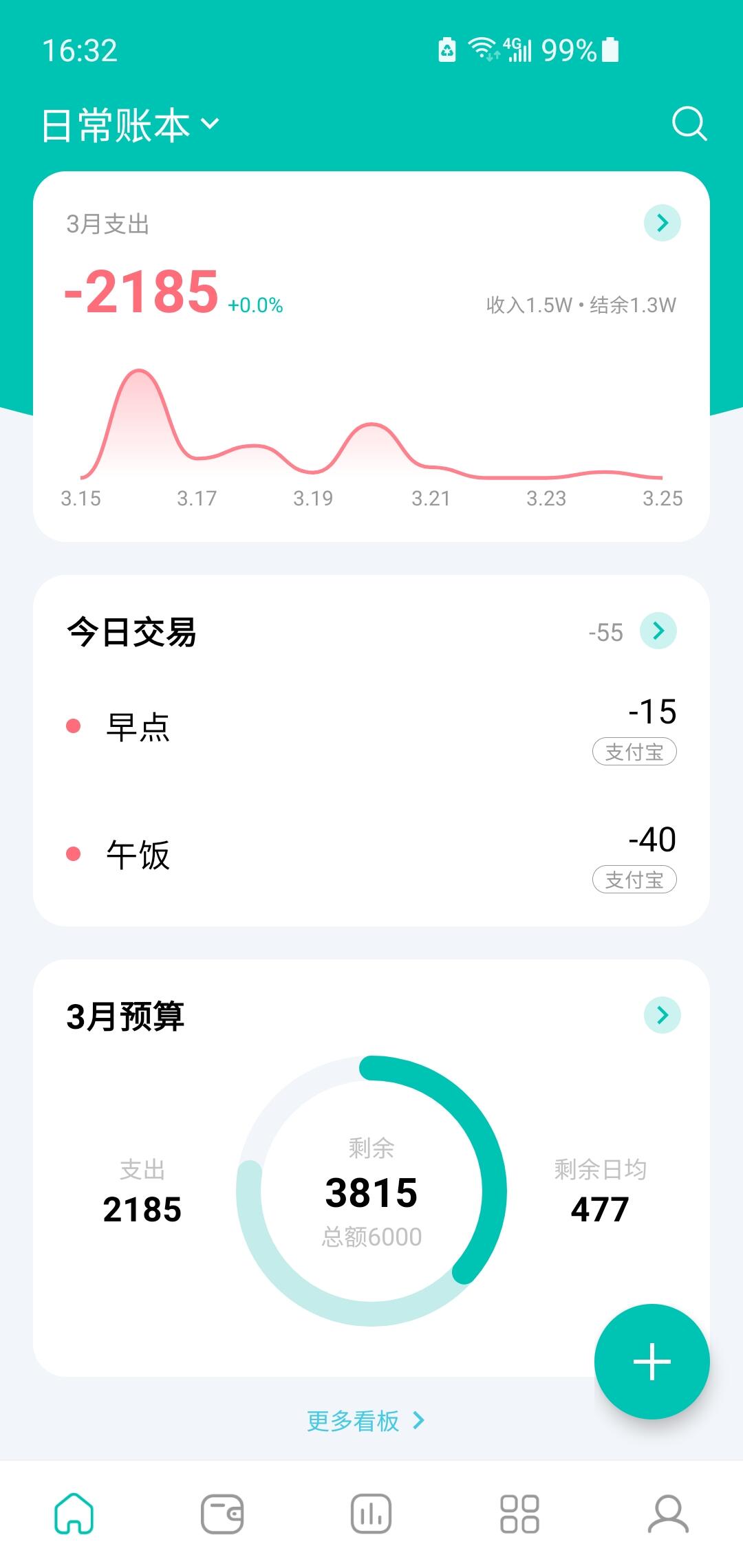
Task: Tap the 更多看板 link
Action: pos(365,1420)
